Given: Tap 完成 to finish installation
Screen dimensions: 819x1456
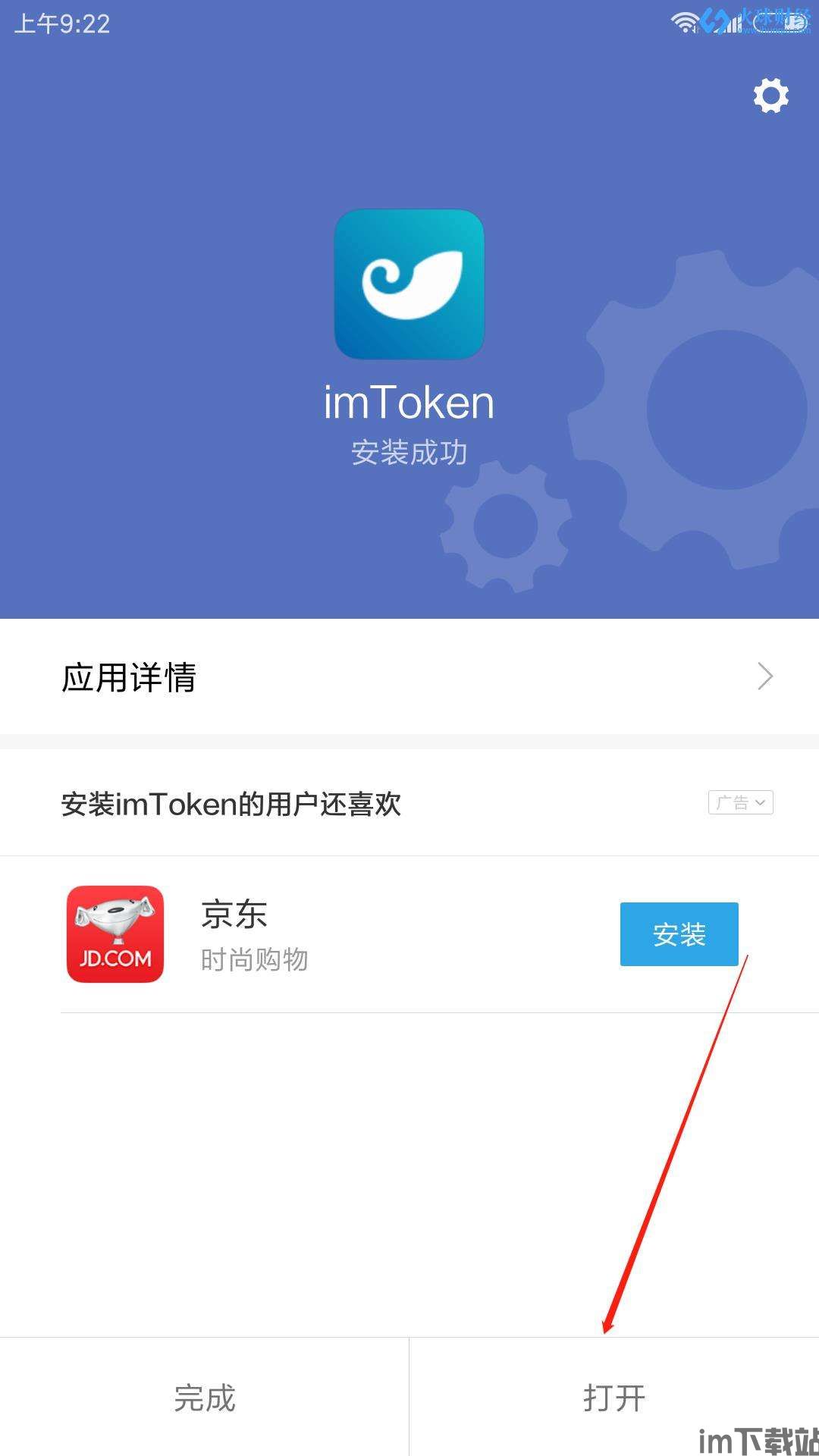Looking at the screenshot, I should click(x=204, y=1397).
